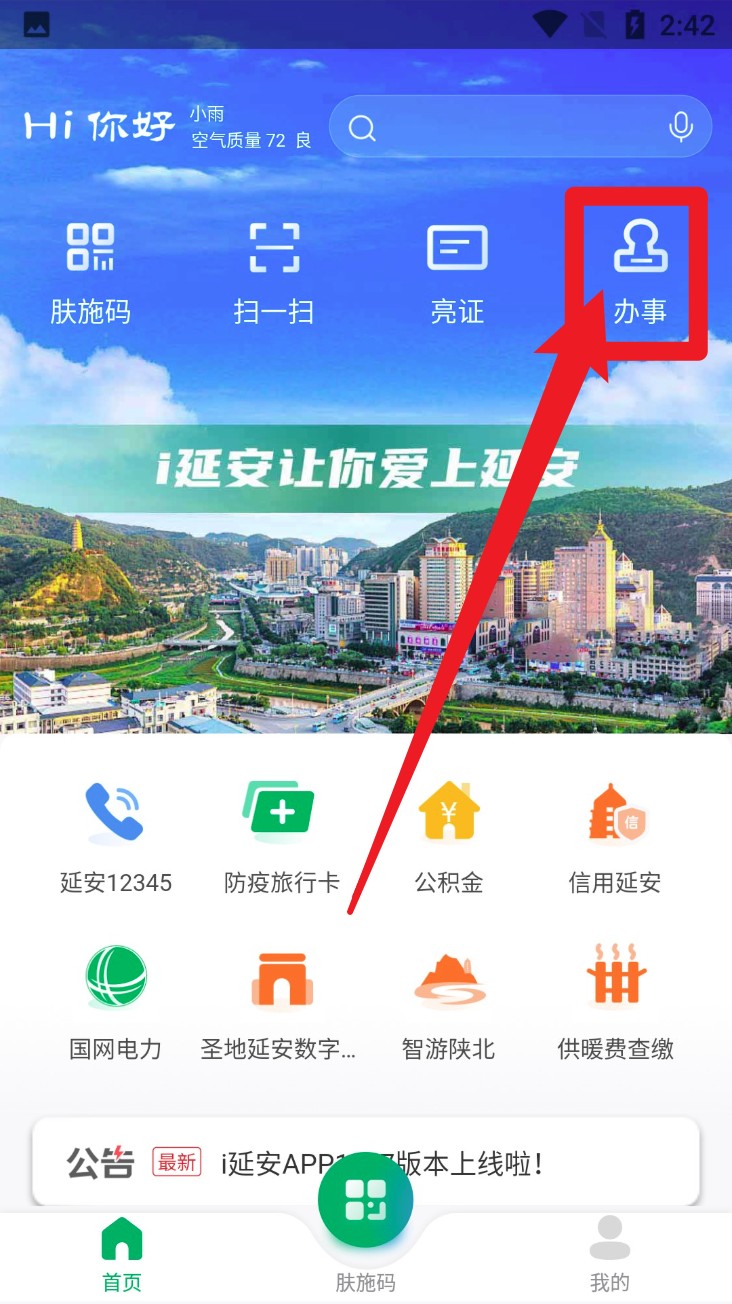Tap the 小雨 weather and air quality info

250,127
